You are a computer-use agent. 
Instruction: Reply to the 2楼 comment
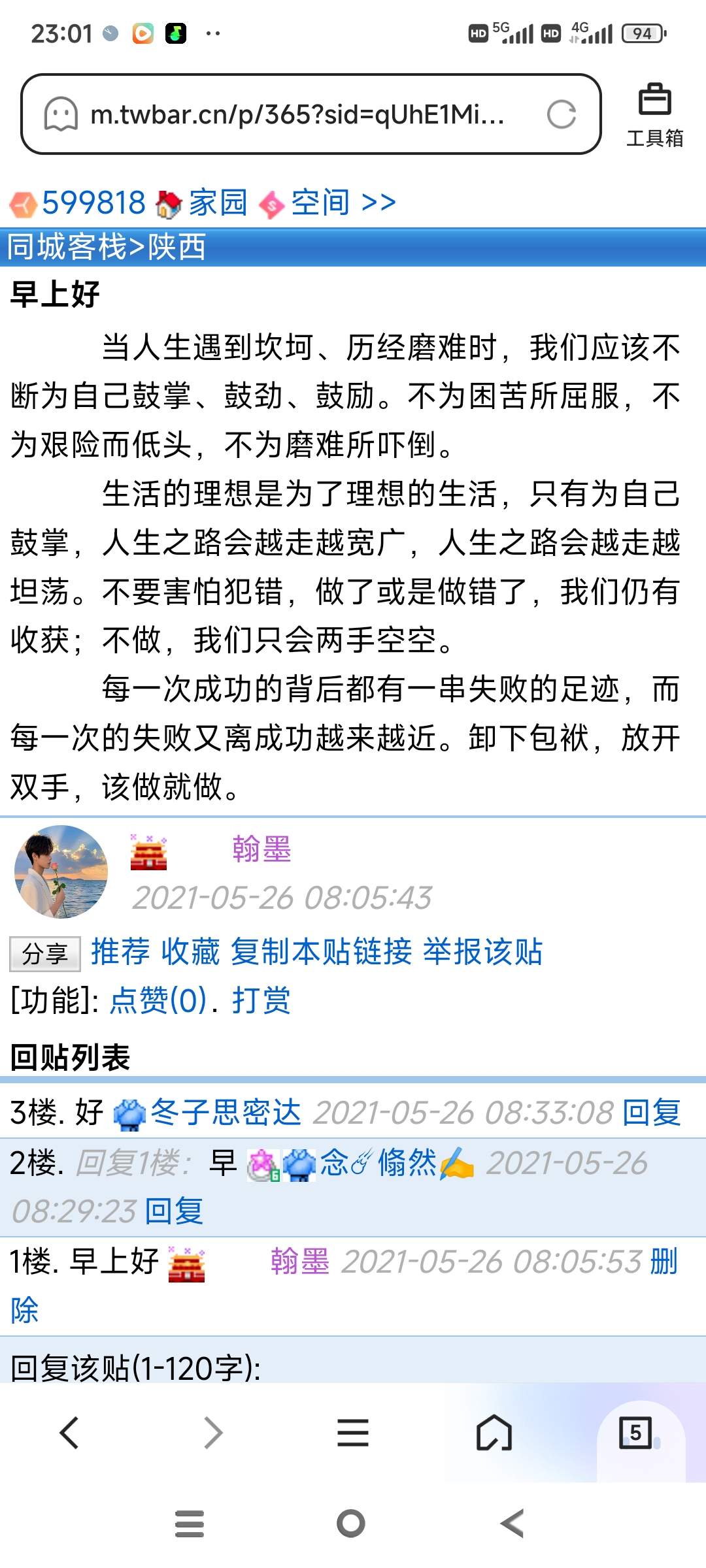(x=174, y=1211)
